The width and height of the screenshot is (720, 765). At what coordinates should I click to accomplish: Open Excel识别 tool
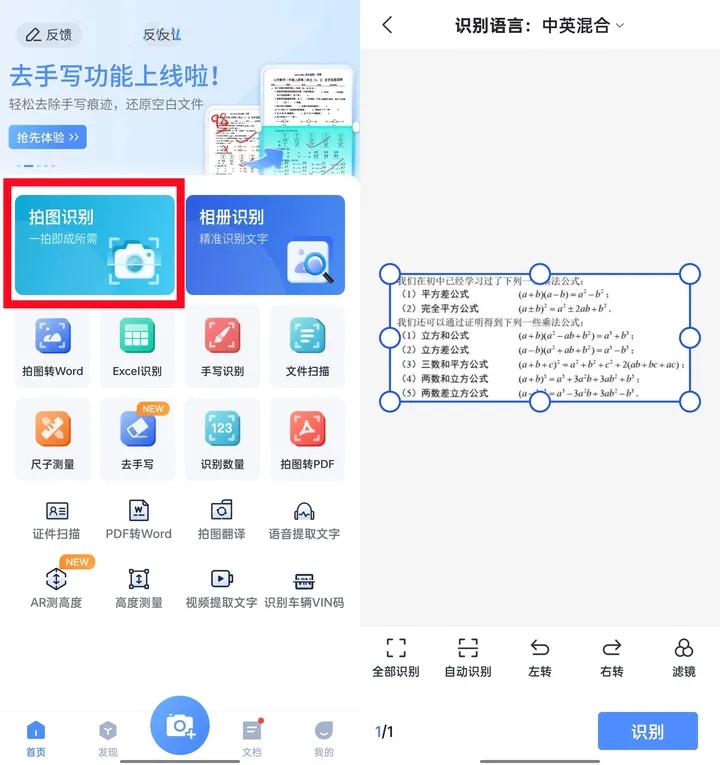pos(137,347)
